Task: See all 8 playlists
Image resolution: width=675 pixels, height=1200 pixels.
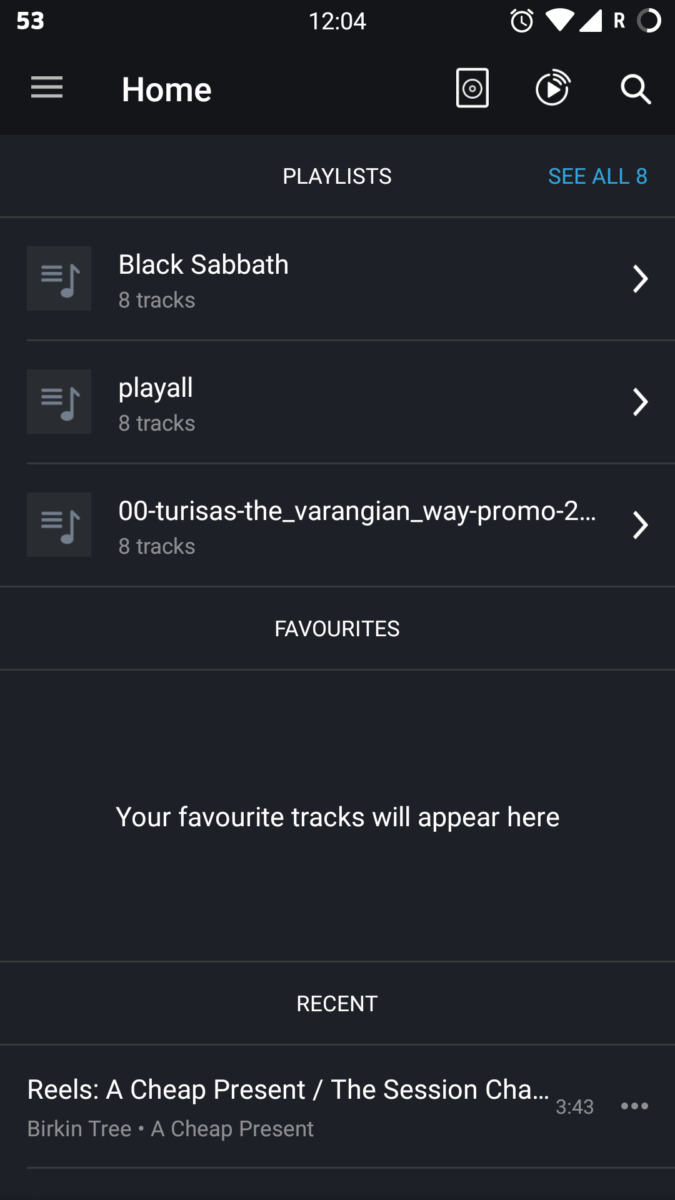Action: point(597,176)
